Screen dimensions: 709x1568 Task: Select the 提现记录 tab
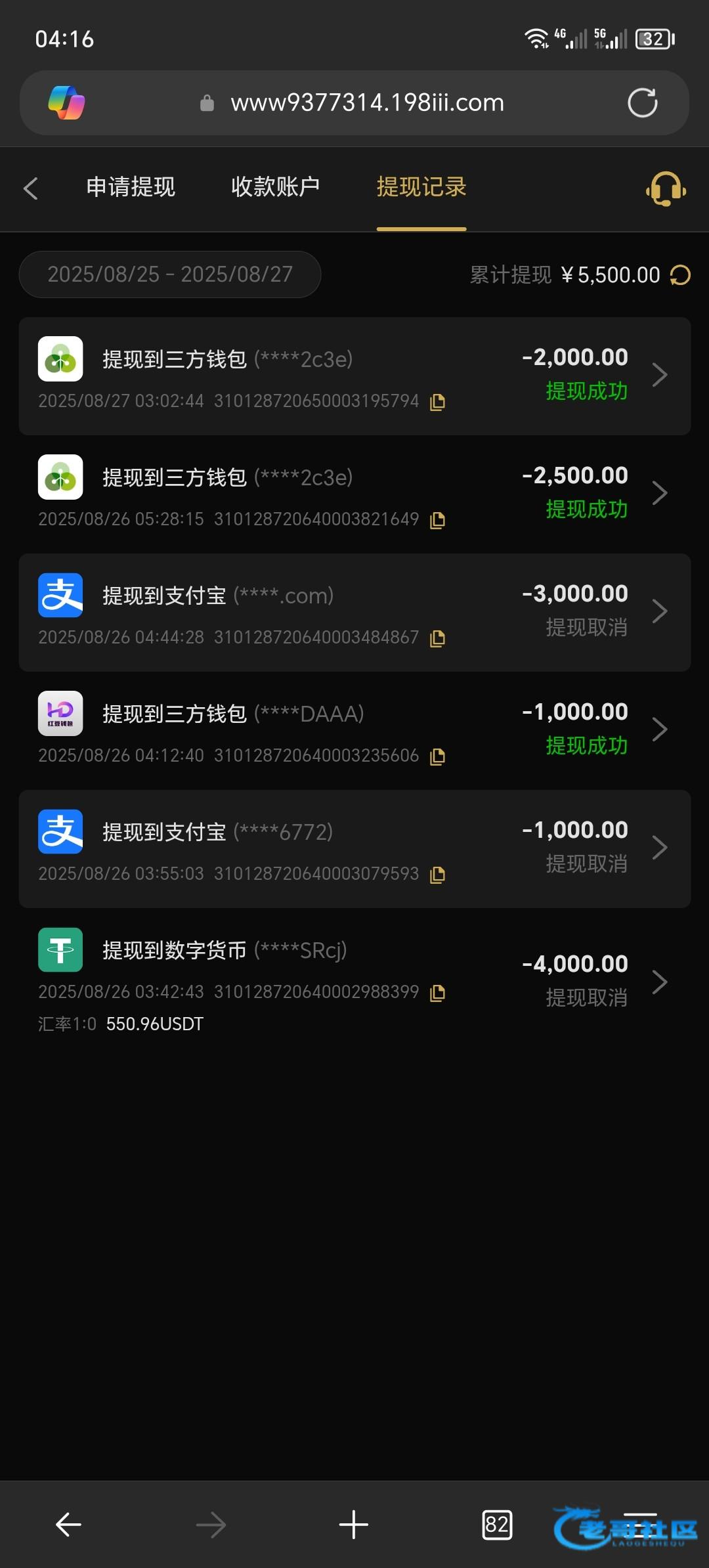pos(421,187)
